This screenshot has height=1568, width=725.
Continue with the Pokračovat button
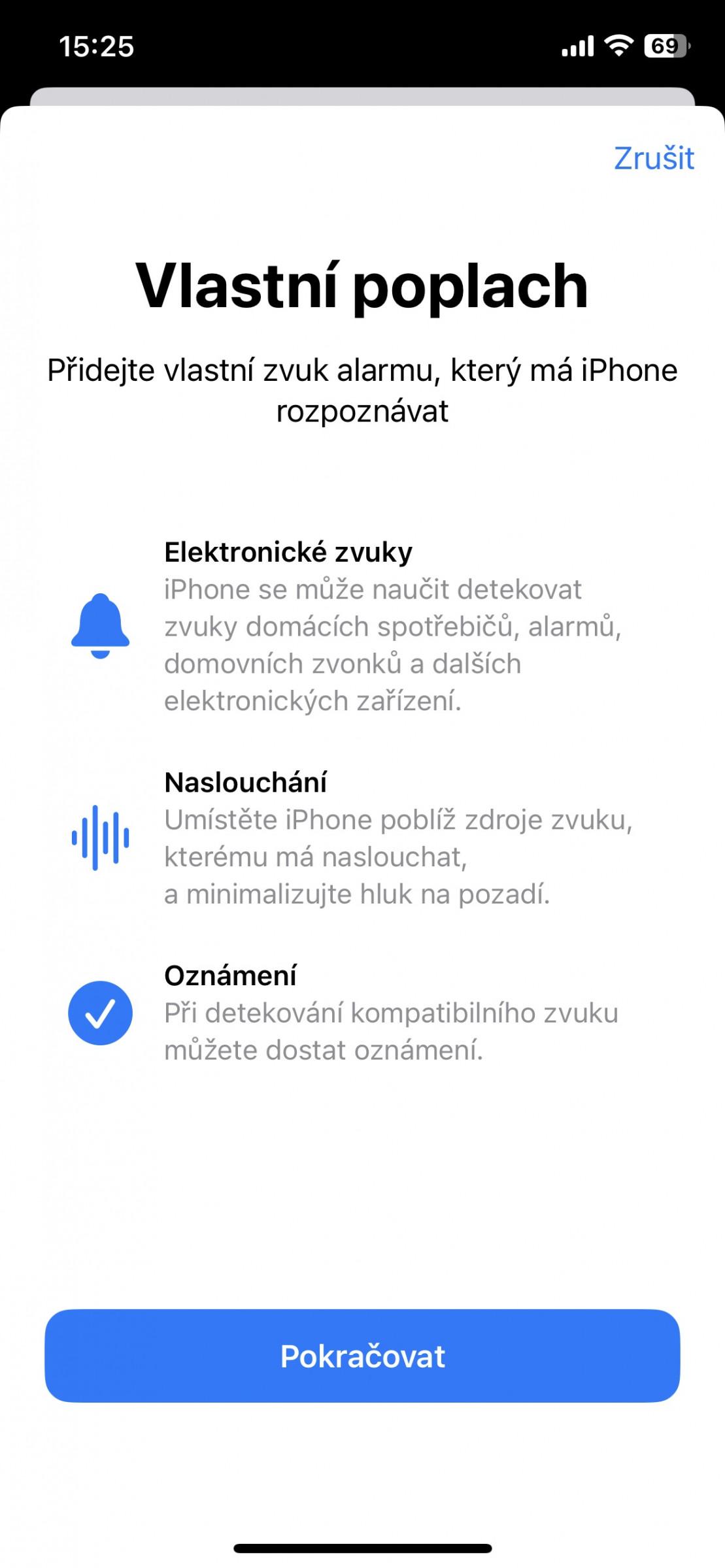tap(362, 1356)
